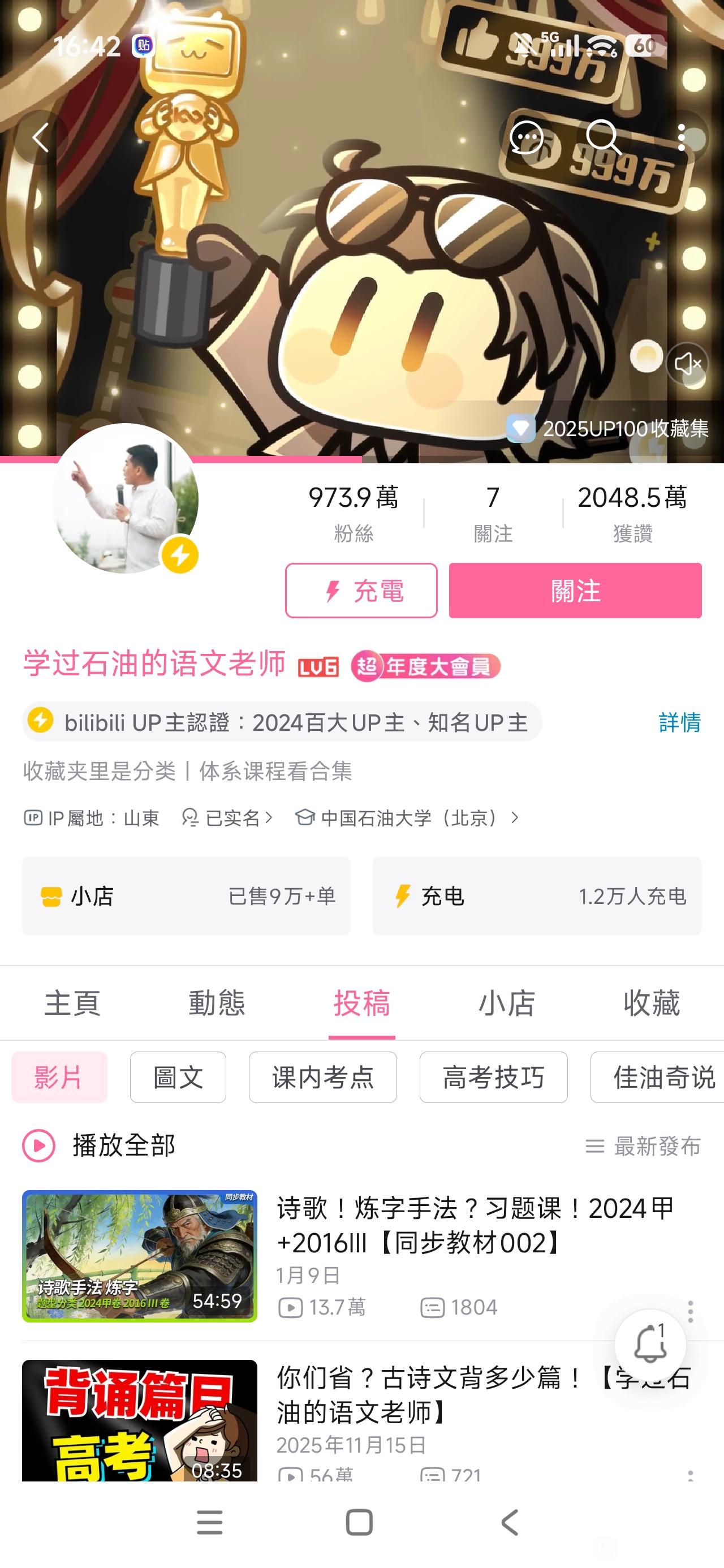Open 中国石油大学（北京） school link
This screenshot has height=1568, width=724.
tap(408, 817)
